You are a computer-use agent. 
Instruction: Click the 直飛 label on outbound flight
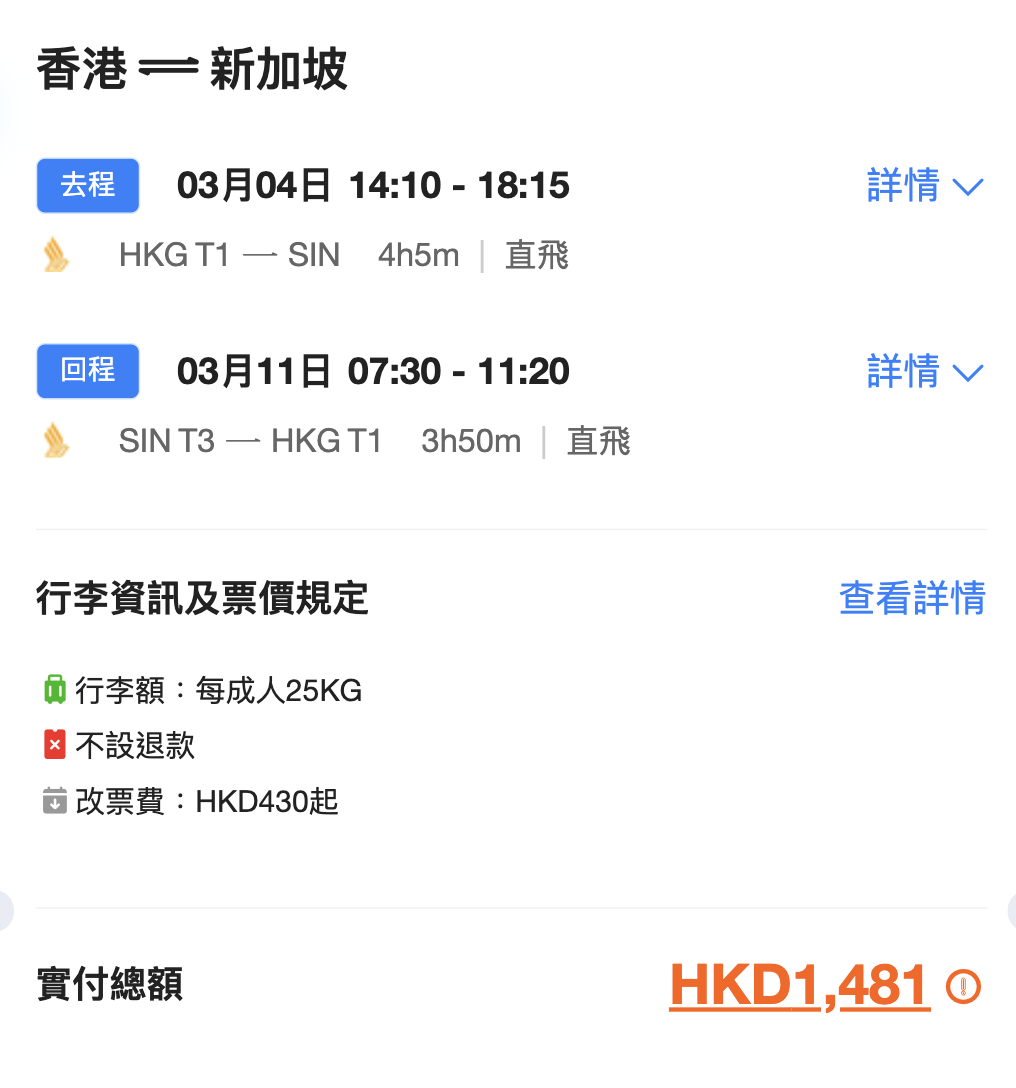click(x=536, y=256)
